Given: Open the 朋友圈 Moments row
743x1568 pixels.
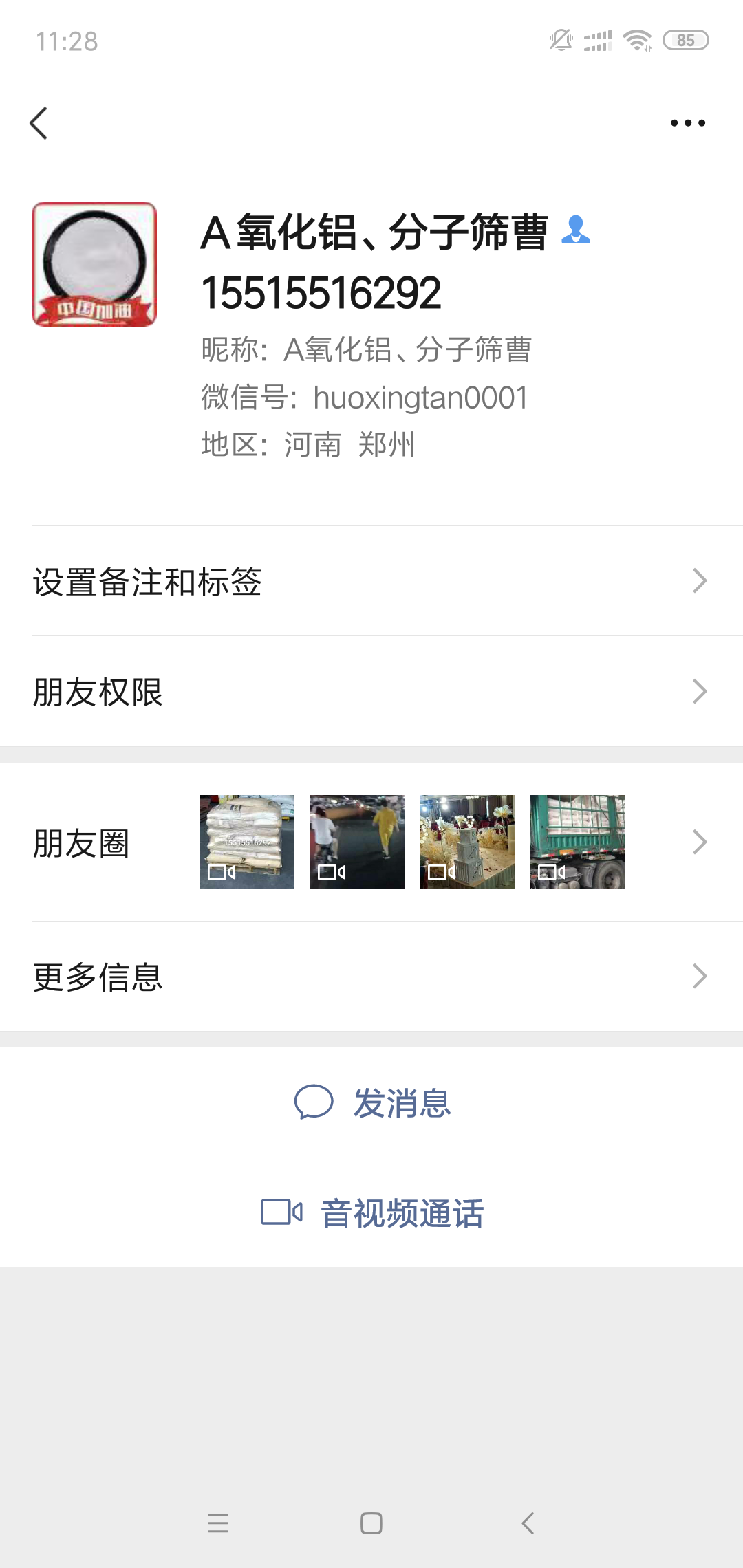Looking at the screenshot, I should tap(371, 842).
